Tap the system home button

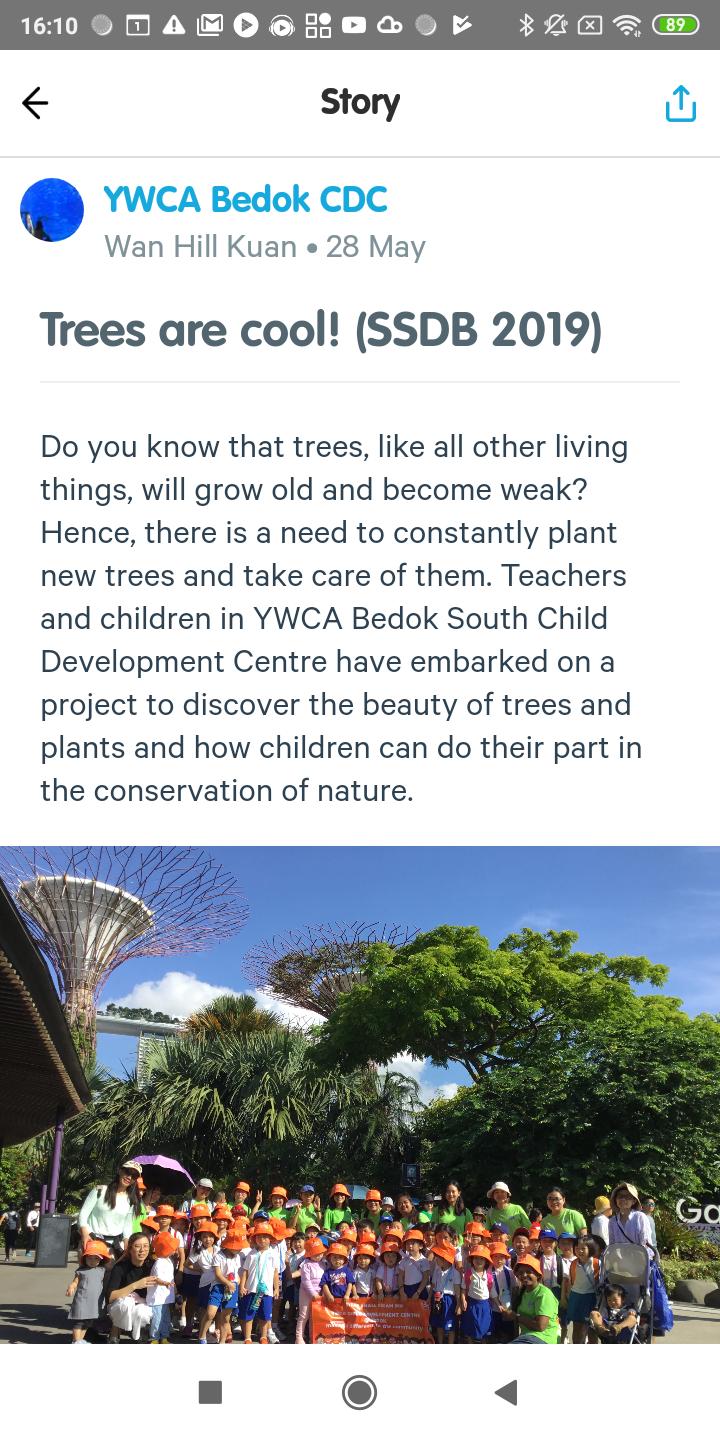[359, 1392]
